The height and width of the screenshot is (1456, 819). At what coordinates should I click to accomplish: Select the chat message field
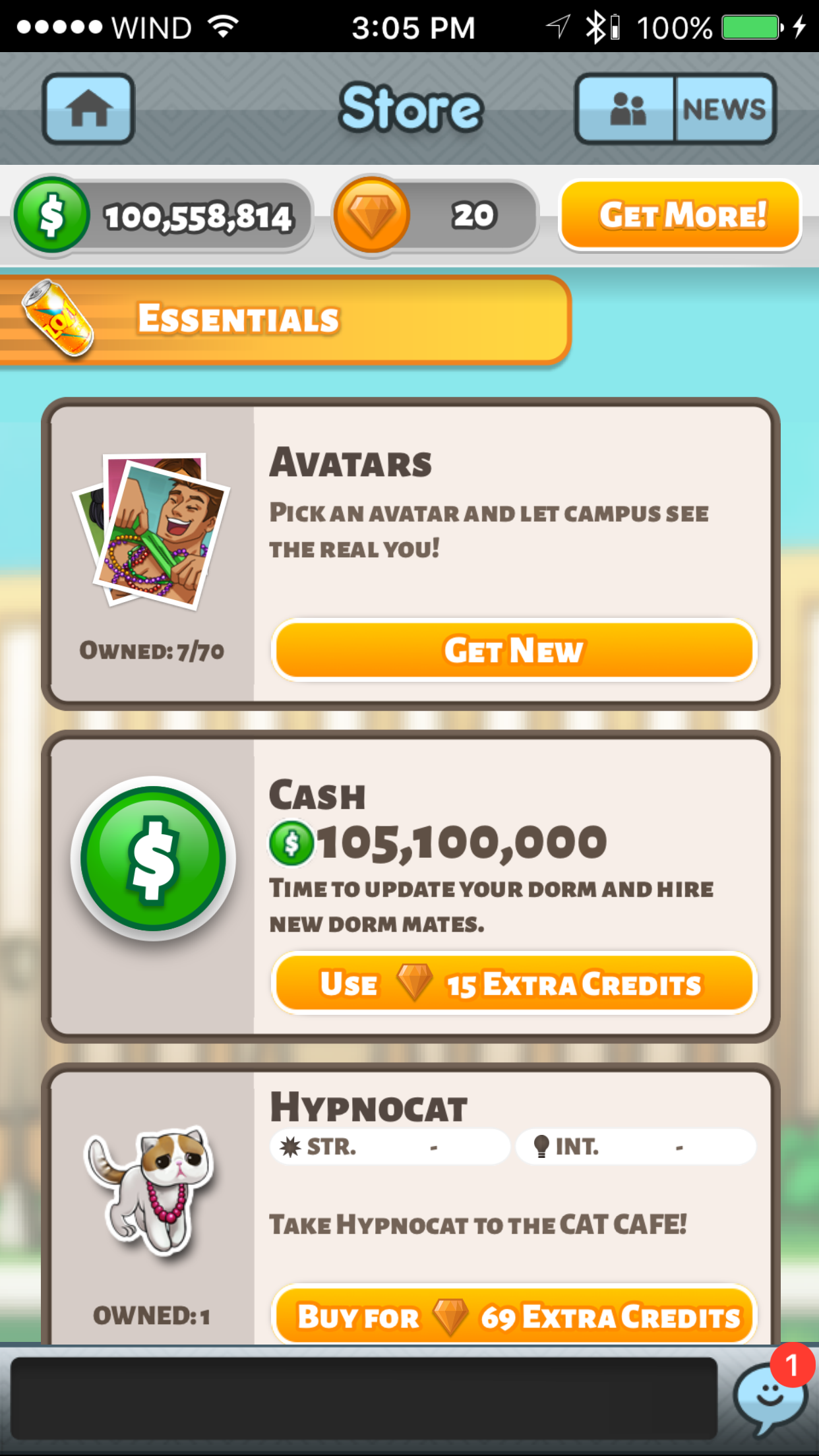tap(364, 1398)
